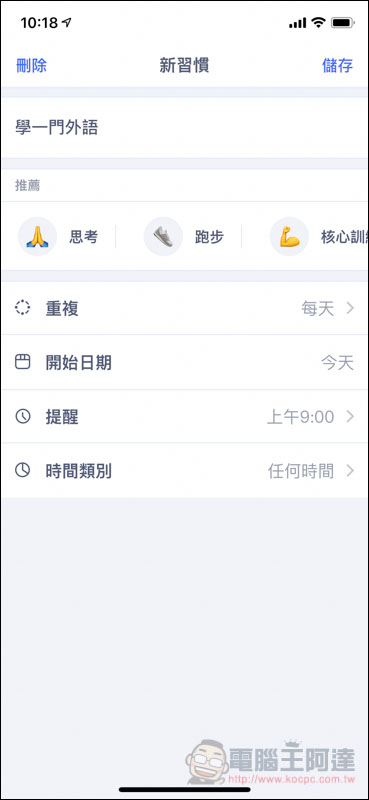Save the habit with 儲存
The height and width of the screenshot is (800, 369).
click(337, 66)
